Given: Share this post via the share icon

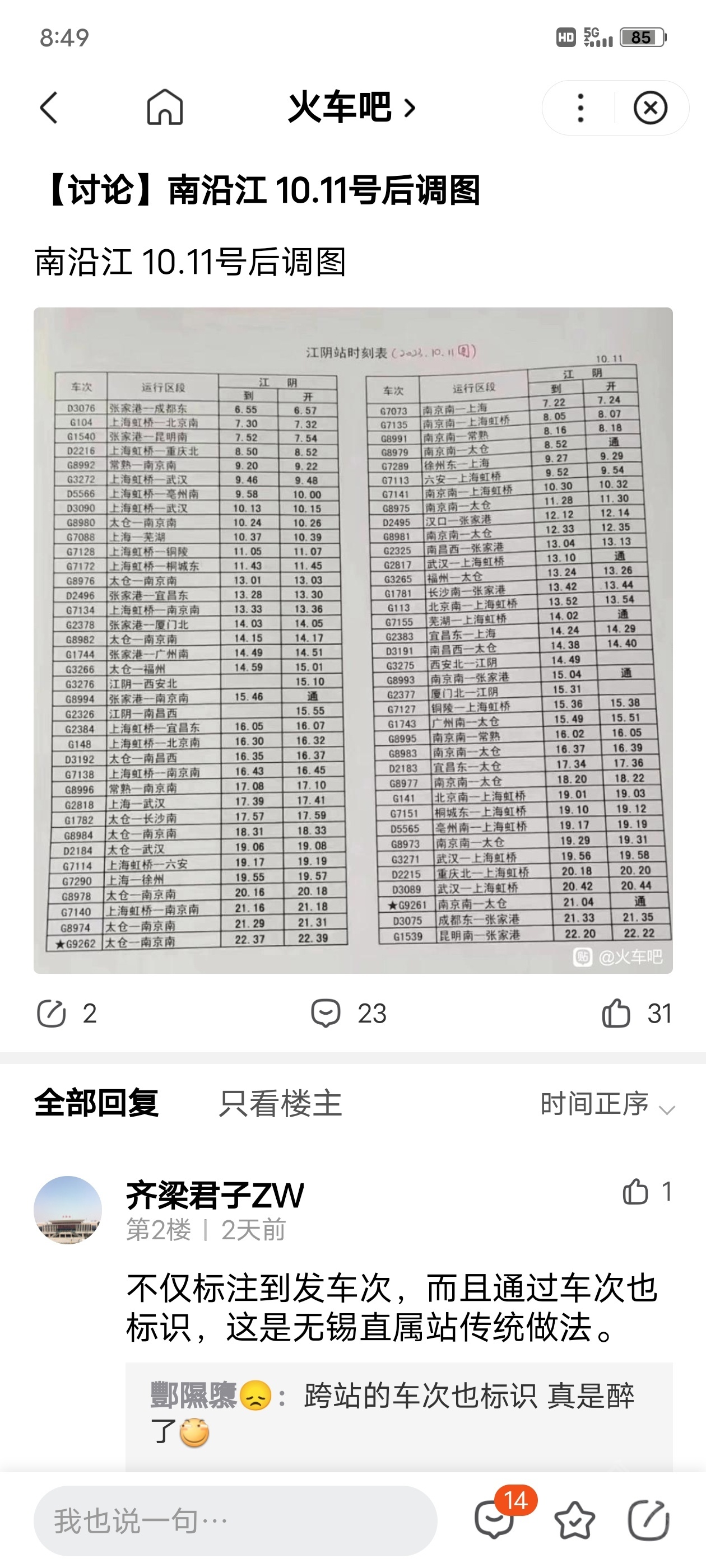Looking at the screenshot, I should [52, 1014].
